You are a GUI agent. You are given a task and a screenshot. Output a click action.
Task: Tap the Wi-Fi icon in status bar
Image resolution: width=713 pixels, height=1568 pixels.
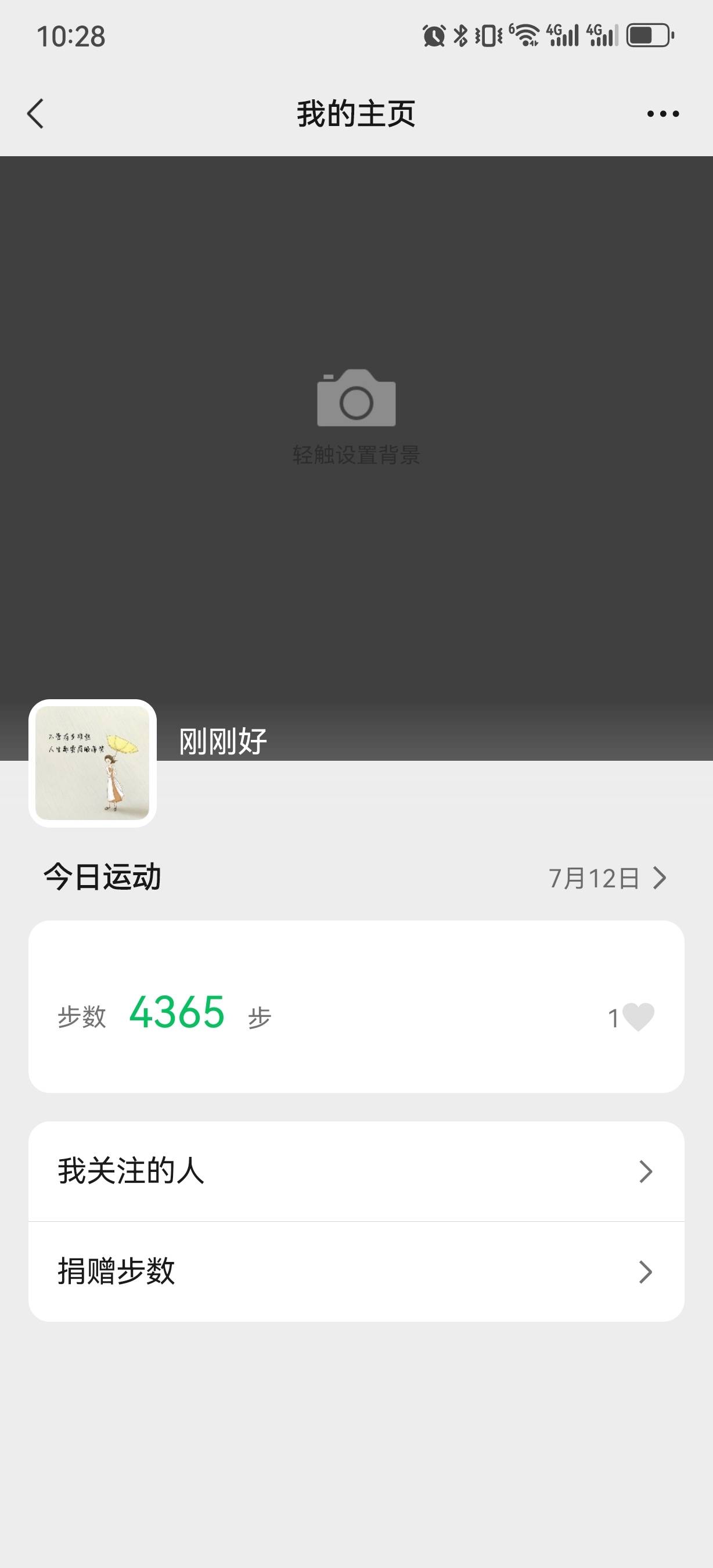coord(528,37)
